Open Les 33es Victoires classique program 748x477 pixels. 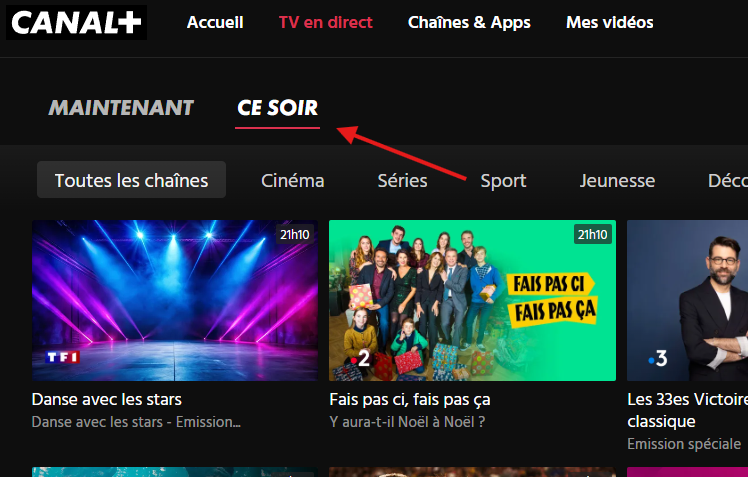688,300
